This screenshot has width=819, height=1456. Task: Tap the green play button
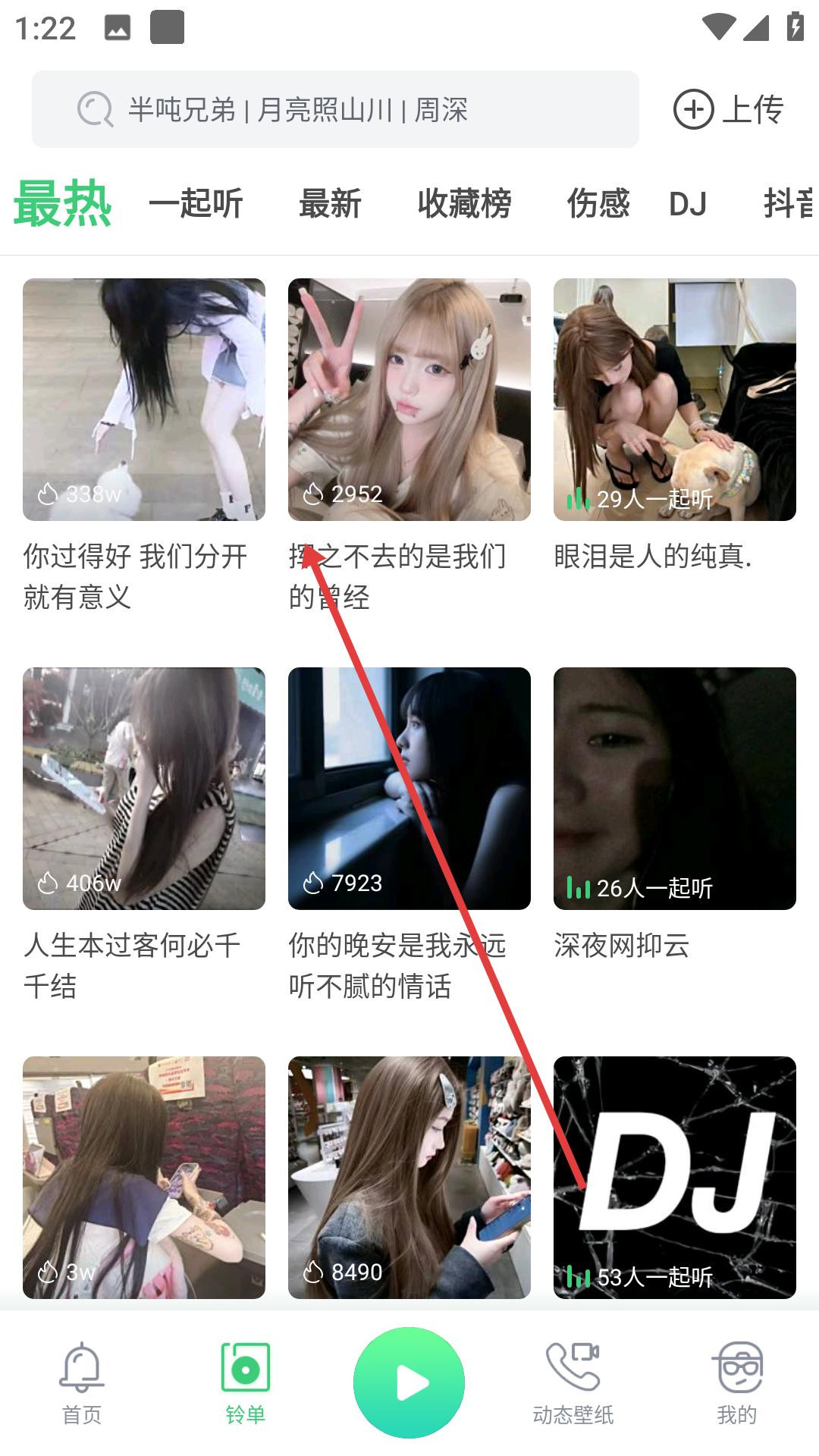tap(409, 1382)
